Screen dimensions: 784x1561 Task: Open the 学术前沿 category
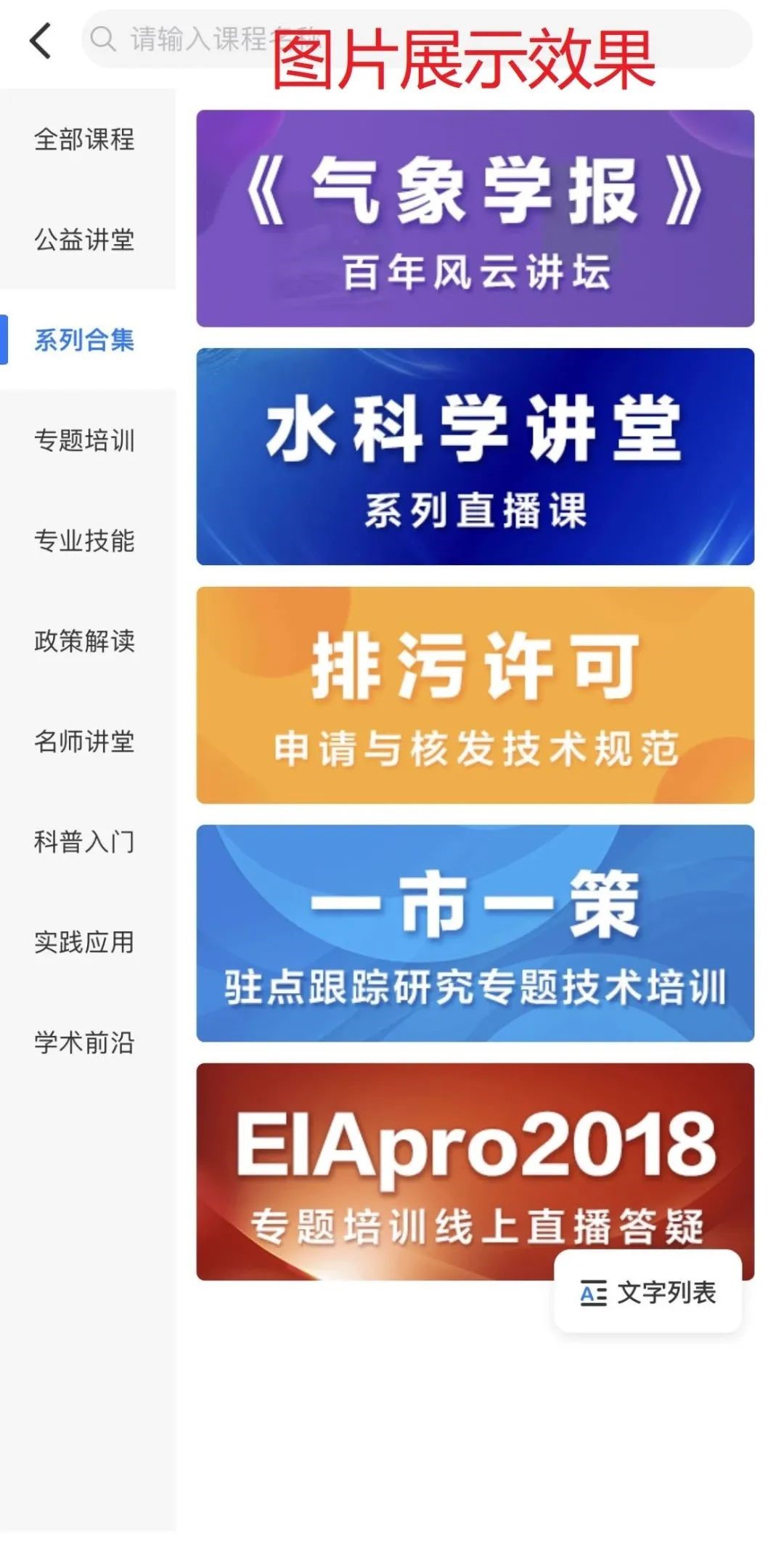[x=84, y=1042]
